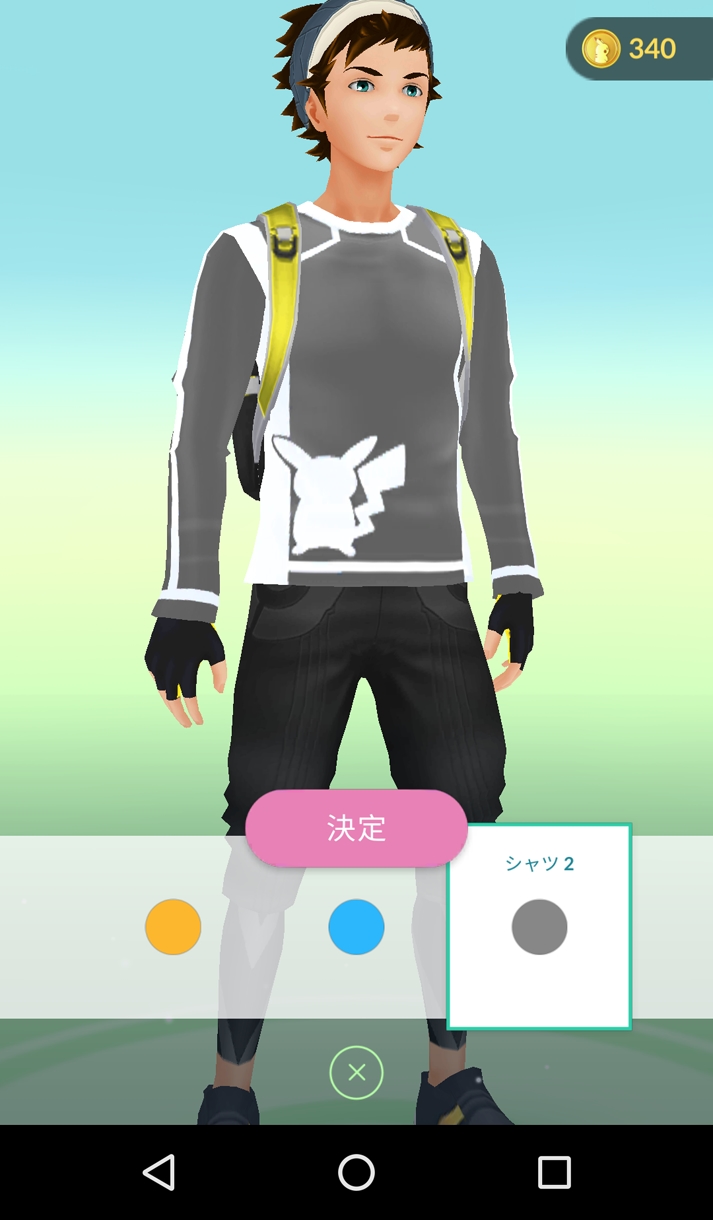This screenshot has width=713, height=1220.
Task: Select the orange shirt color
Action: point(173,927)
